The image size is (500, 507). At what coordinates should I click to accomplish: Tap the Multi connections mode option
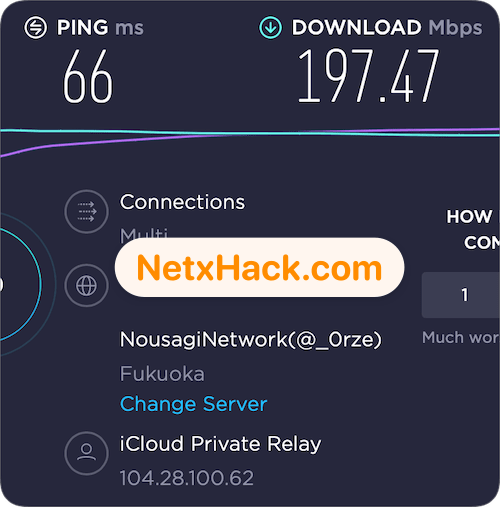144,233
